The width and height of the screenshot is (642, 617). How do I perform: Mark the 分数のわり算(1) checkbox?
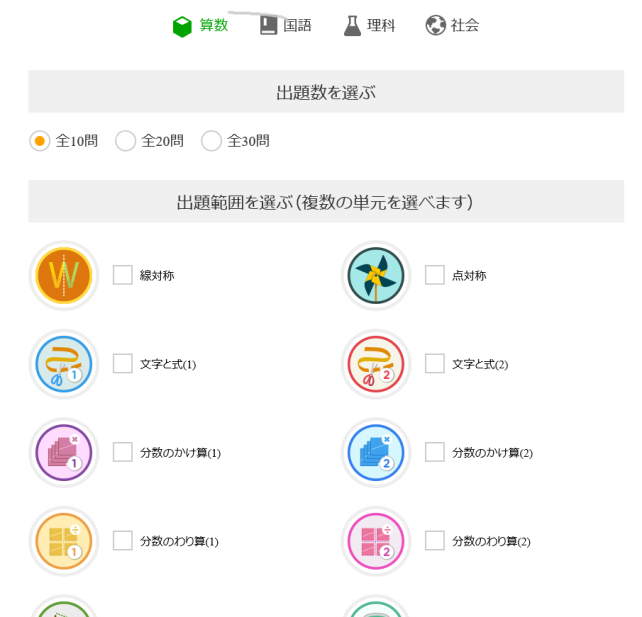(x=123, y=541)
